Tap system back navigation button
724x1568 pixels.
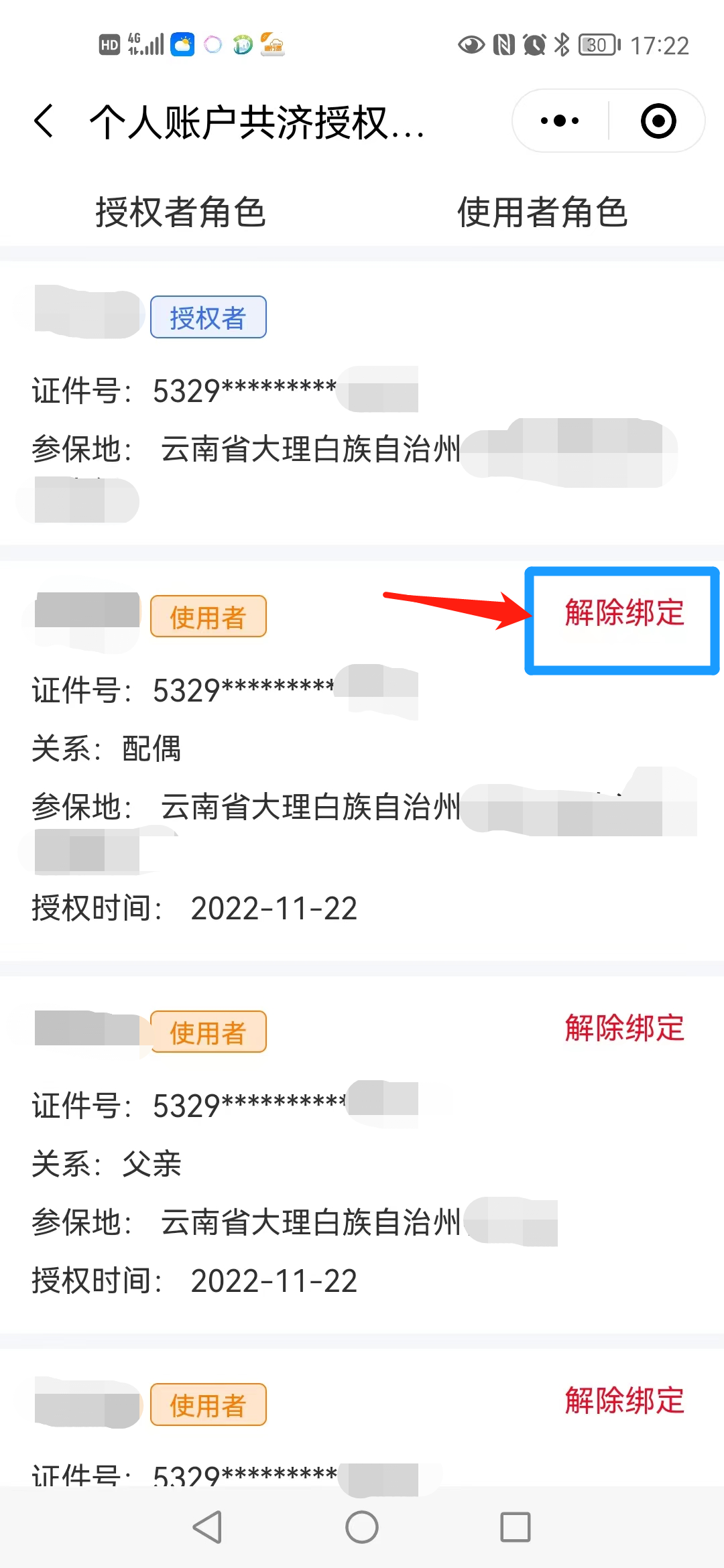click(207, 1528)
